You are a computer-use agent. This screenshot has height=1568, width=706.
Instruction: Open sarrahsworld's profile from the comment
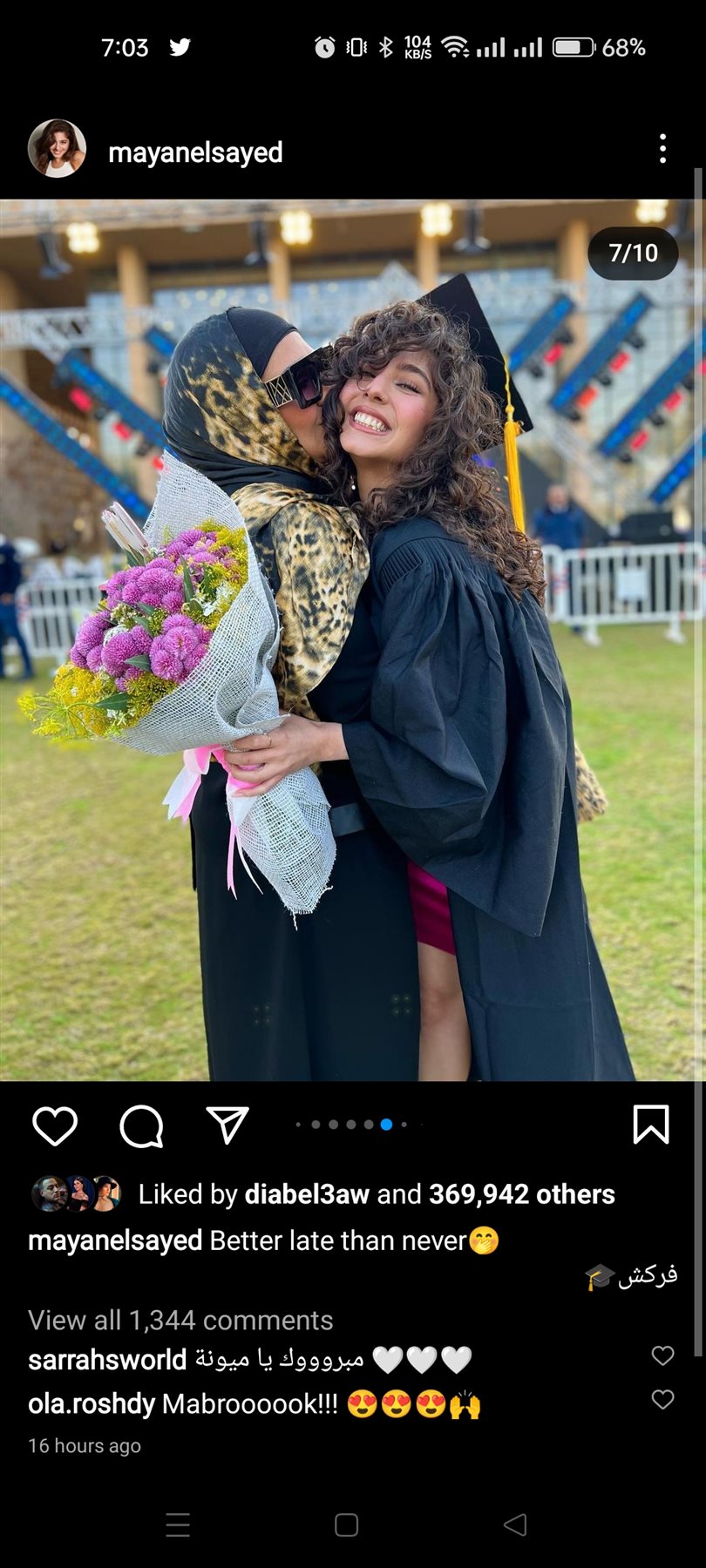point(107,1360)
